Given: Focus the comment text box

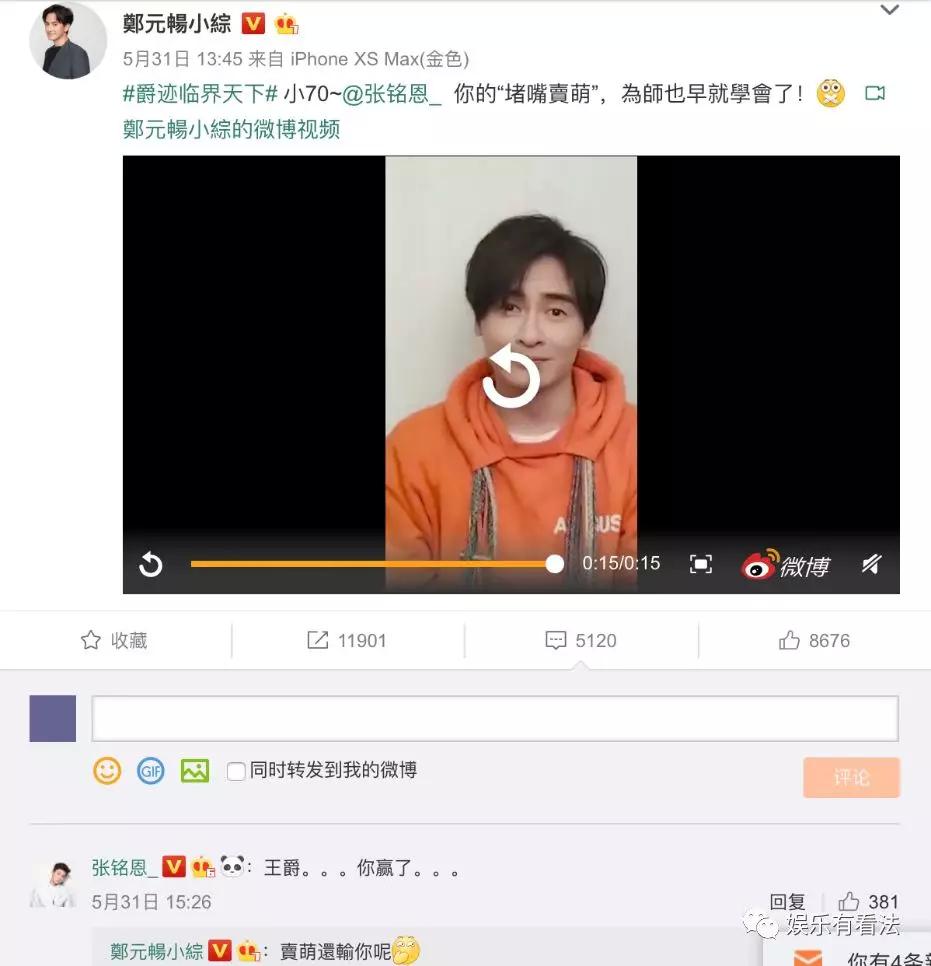Looking at the screenshot, I should point(495,718).
